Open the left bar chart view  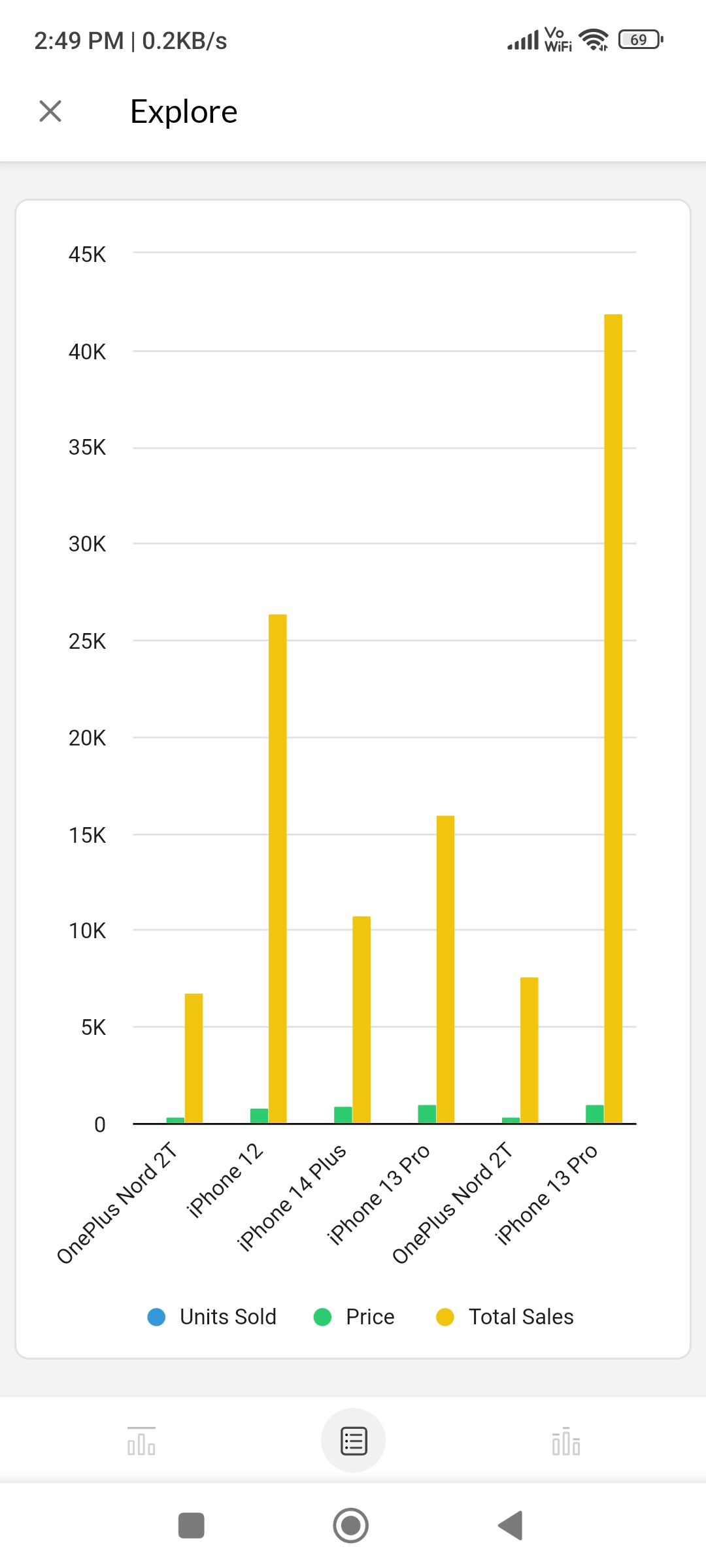(x=141, y=1441)
